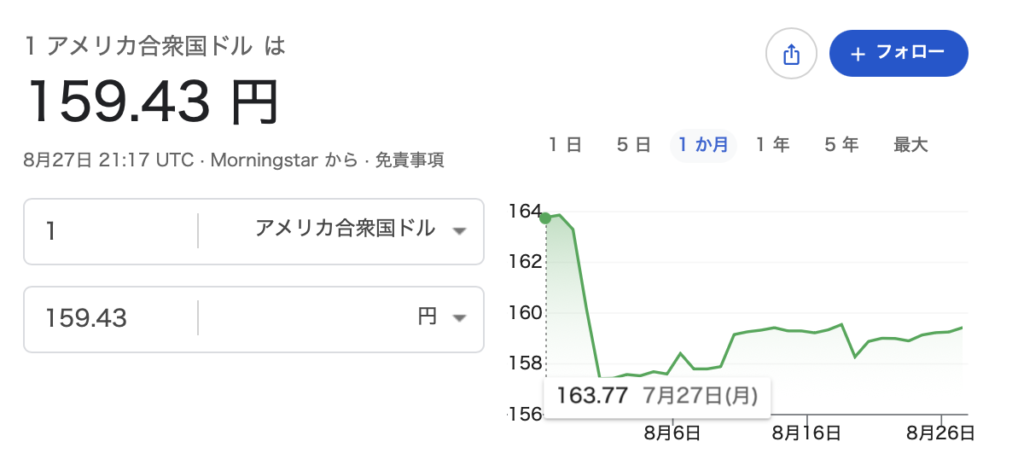Switch chart to 最大 range
This screenshot has width=1024, height=459.
(910, 145)
